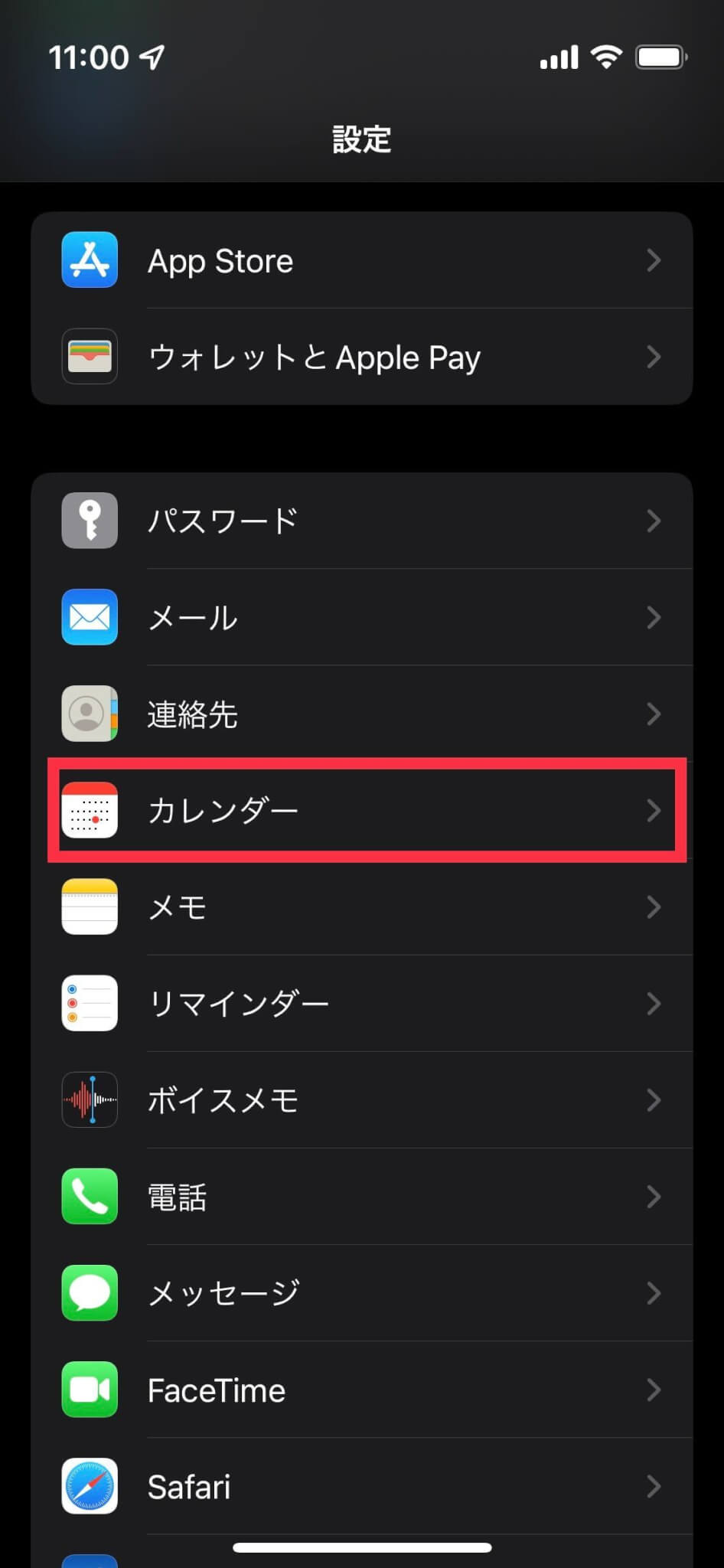724x1568 pixels.
Task: Expand the メール settings via its chevron
Action: click(654, 617)
